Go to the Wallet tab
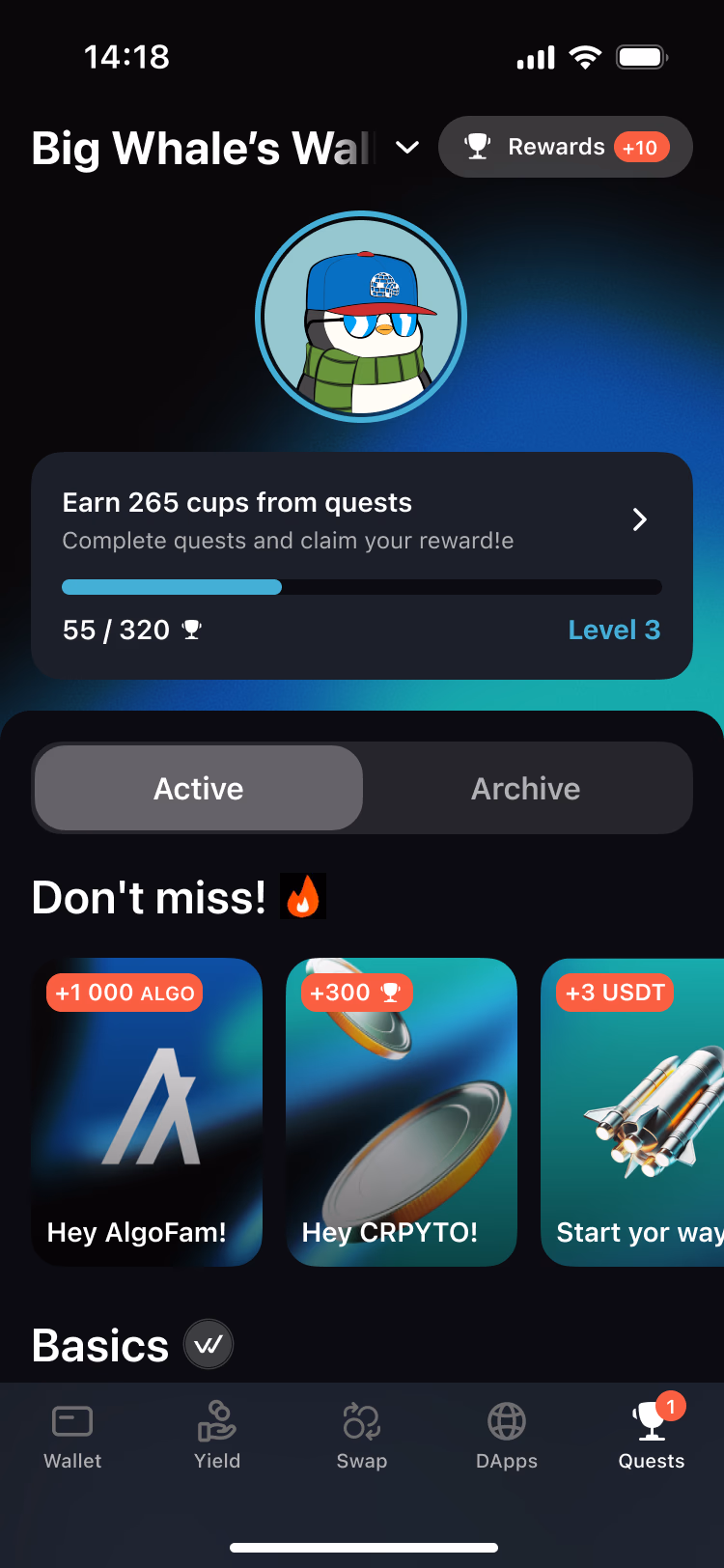This screenshot has height=1568, width=724. [x=72, y=1436]
